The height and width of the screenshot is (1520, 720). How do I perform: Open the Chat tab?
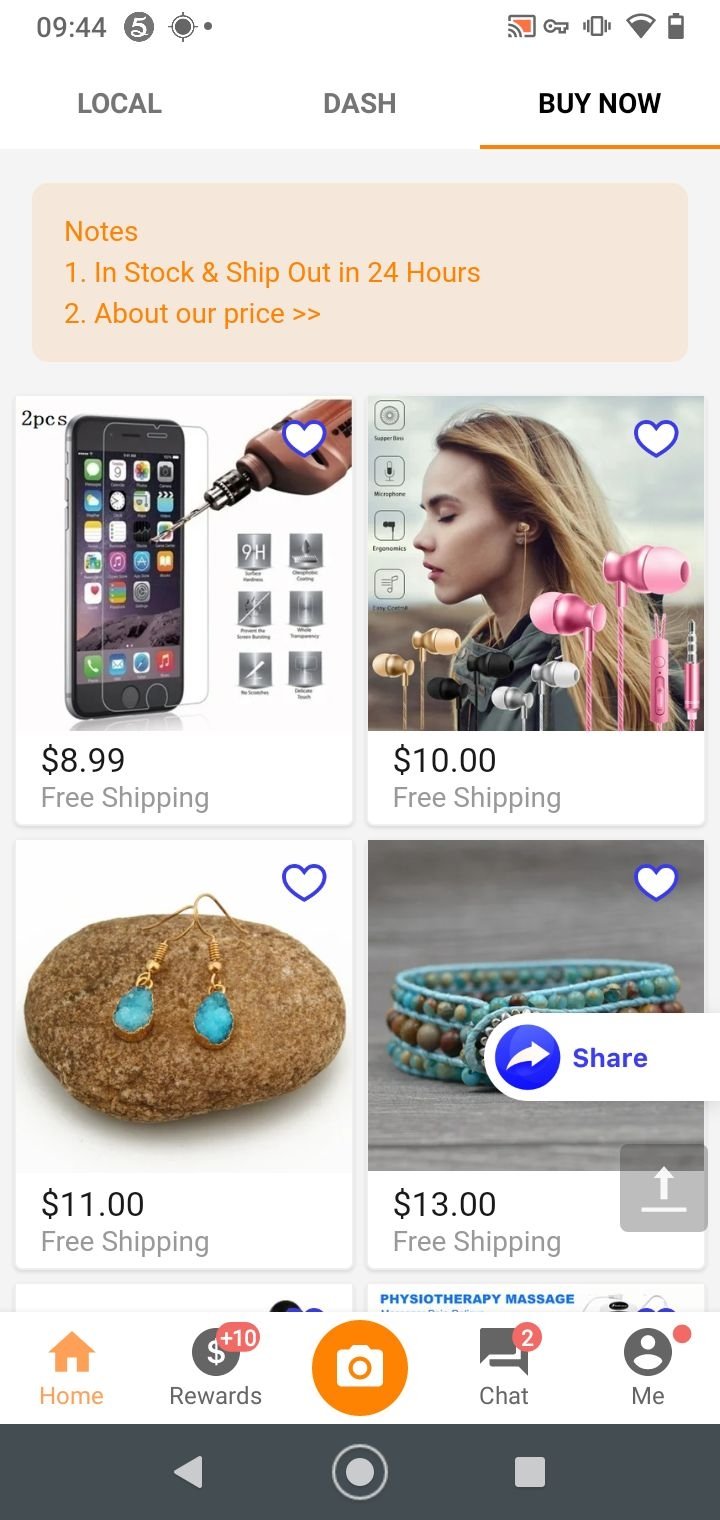tap(504, 1367)
